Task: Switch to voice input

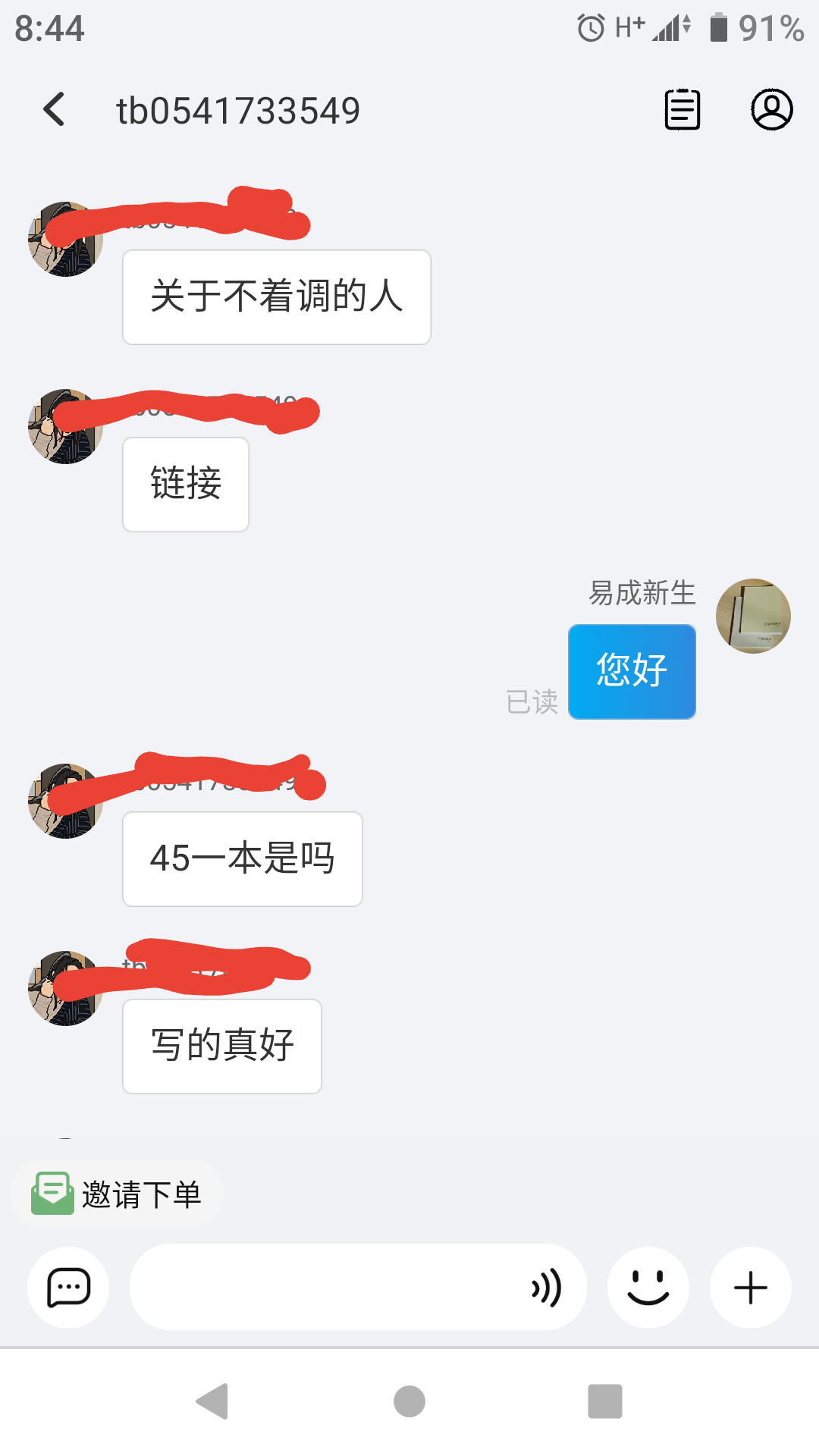Action: click(546, 1287)
